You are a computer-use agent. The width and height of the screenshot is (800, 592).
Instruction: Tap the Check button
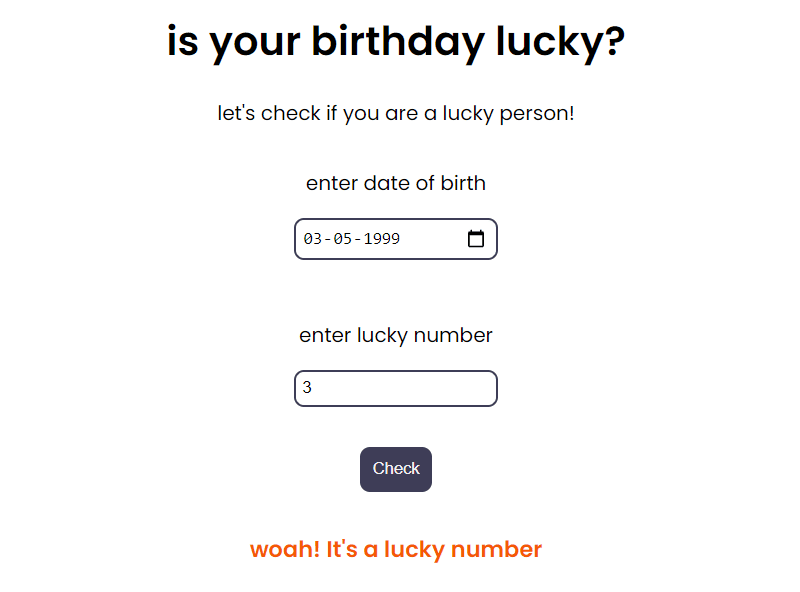click(x=396, y=469)
